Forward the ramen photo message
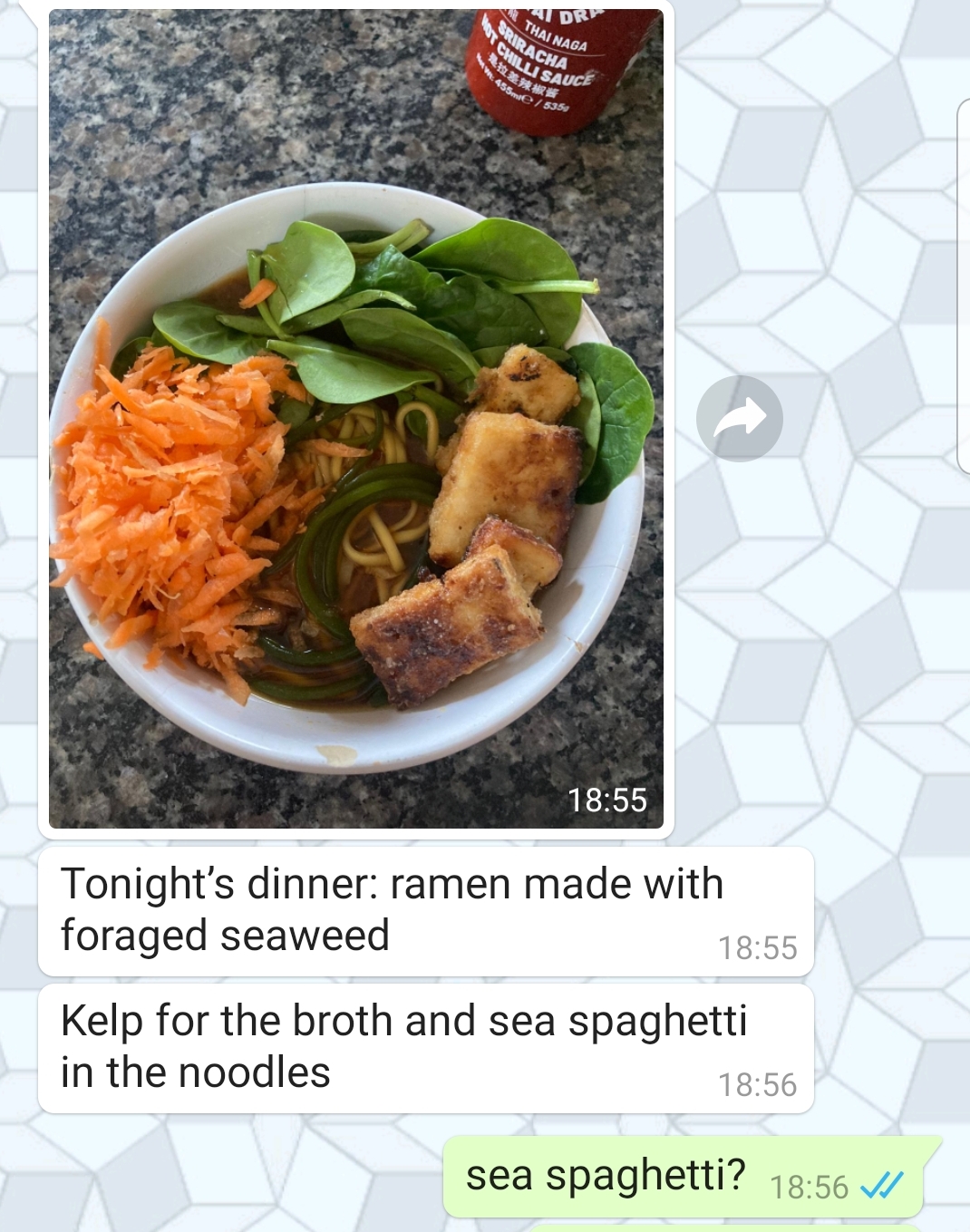 (x=739, y=419)
